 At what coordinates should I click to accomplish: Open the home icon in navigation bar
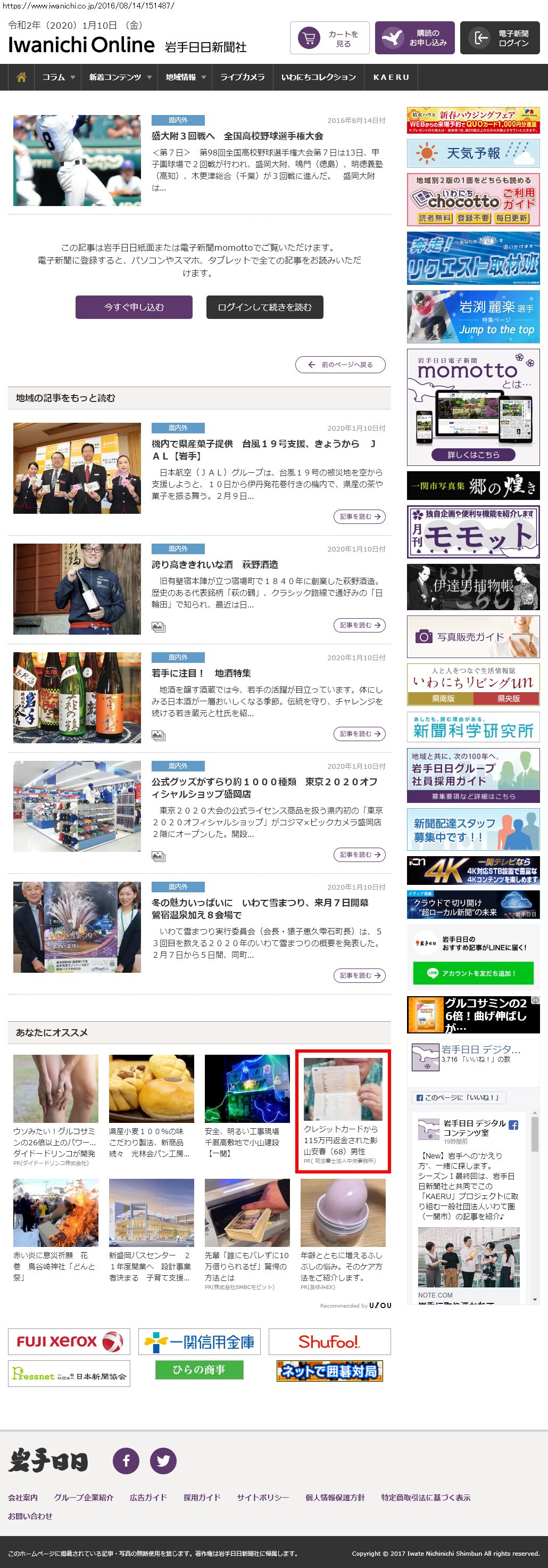(21, 77)
